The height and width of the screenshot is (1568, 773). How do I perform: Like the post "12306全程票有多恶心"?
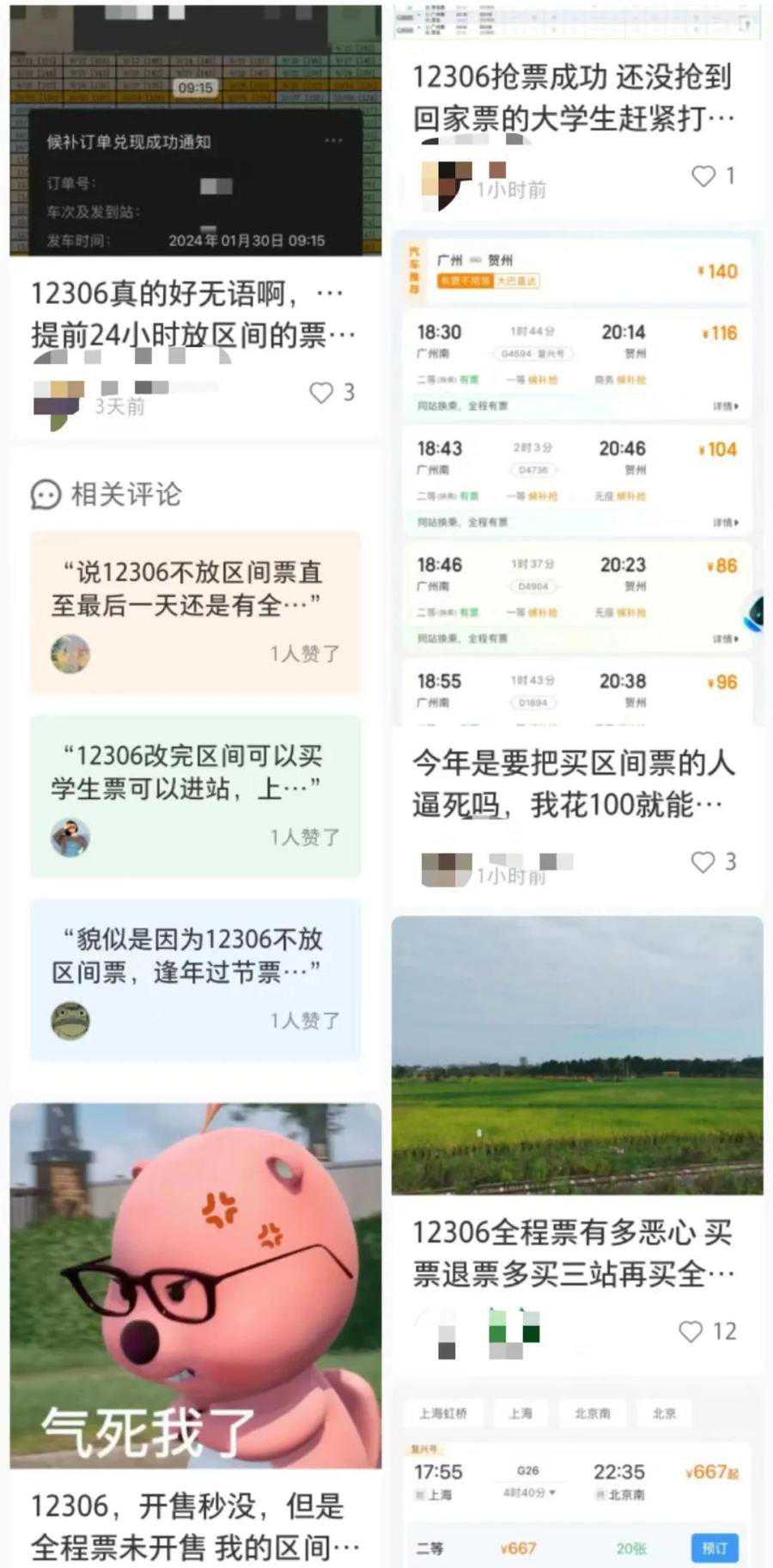[x=691, y=1332]
